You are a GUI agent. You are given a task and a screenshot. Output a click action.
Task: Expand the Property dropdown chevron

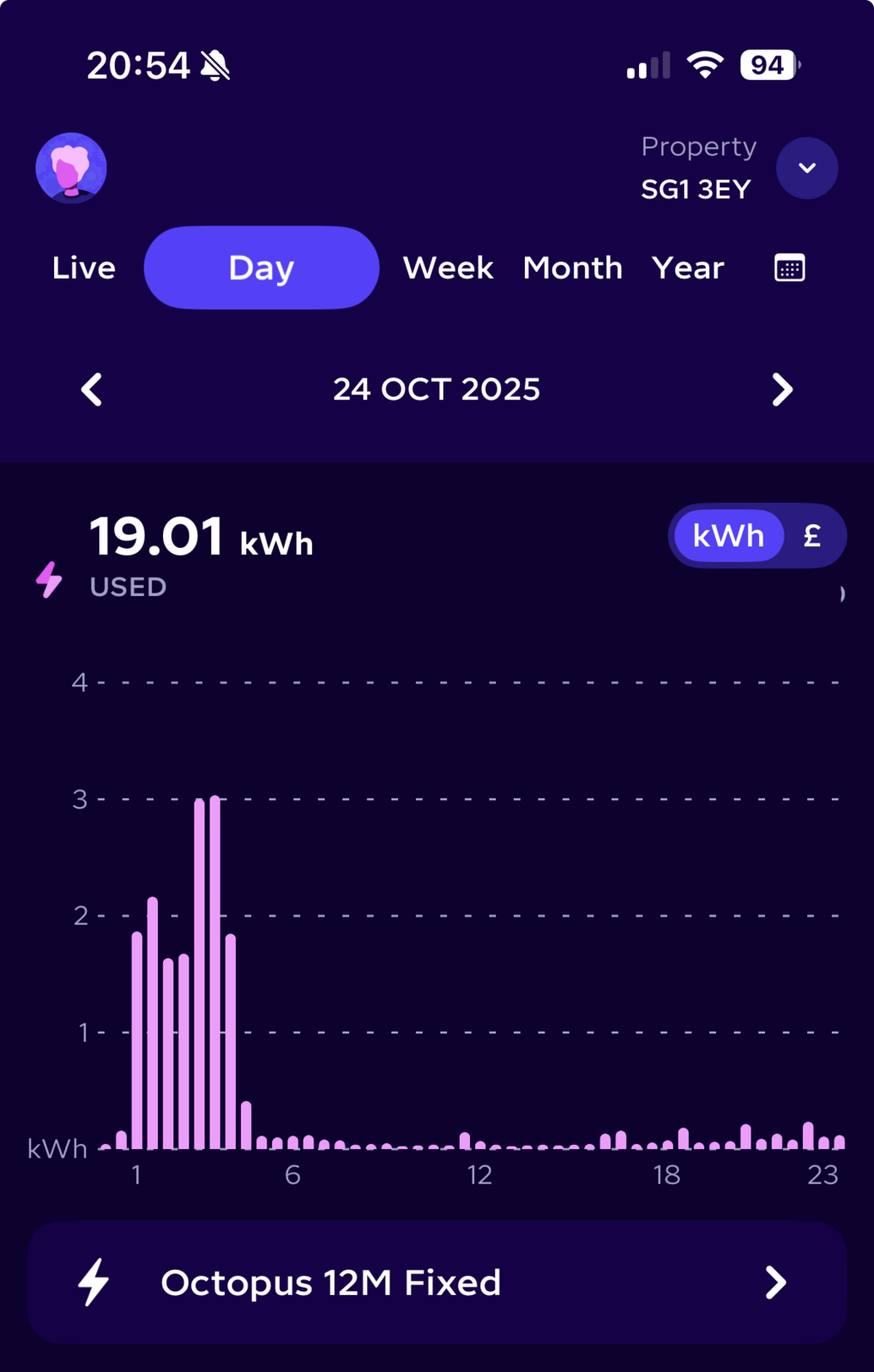coord(806,168)
